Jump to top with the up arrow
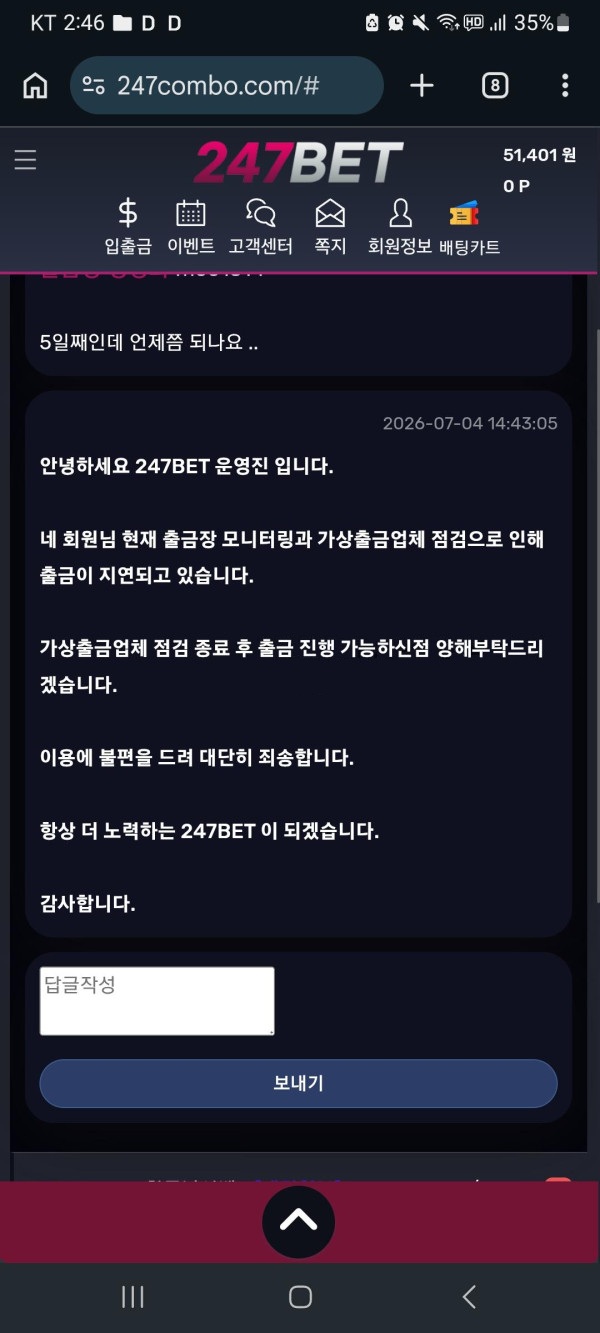This screenshot has width=600, height=1333. point(298,1221)
